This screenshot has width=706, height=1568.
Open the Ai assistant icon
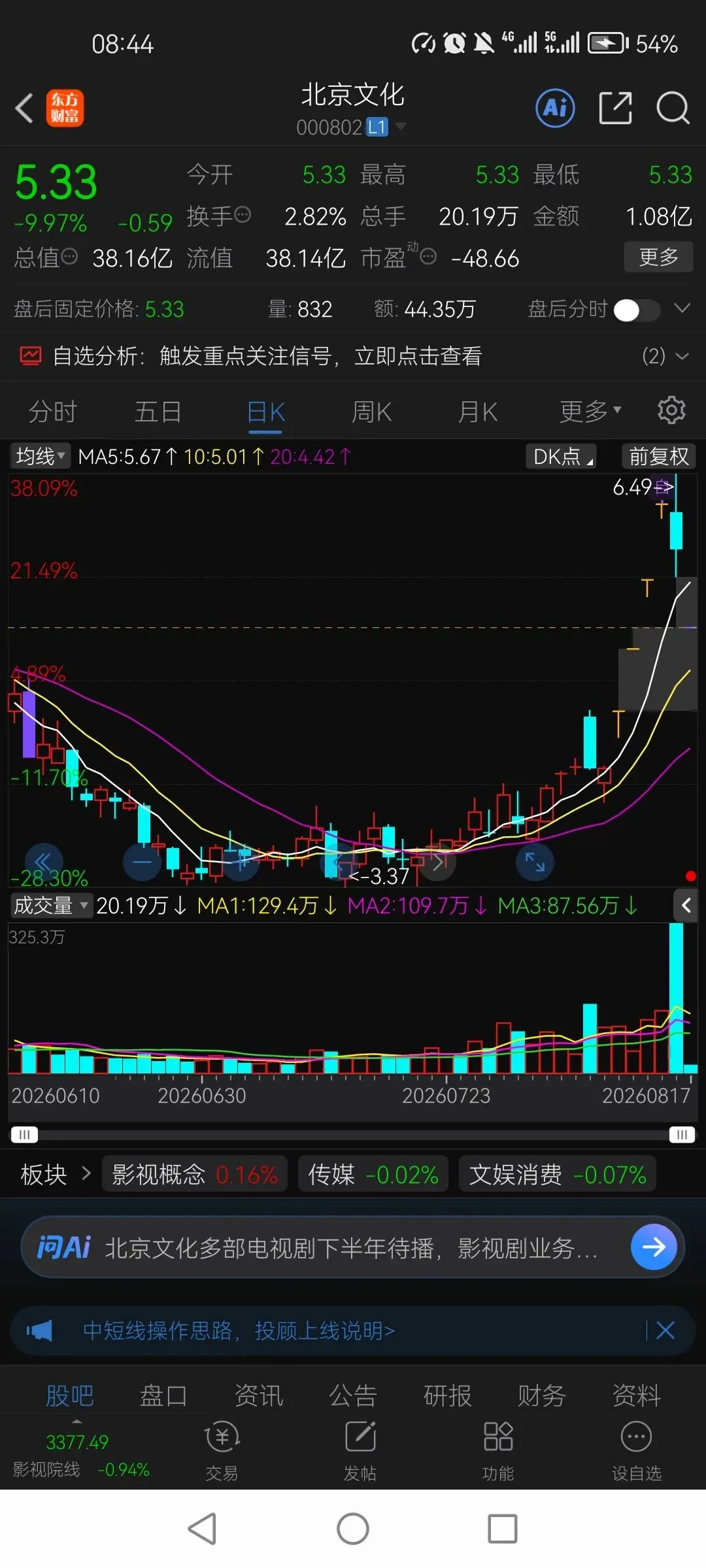pyautogui.click(x=555, y=108)
